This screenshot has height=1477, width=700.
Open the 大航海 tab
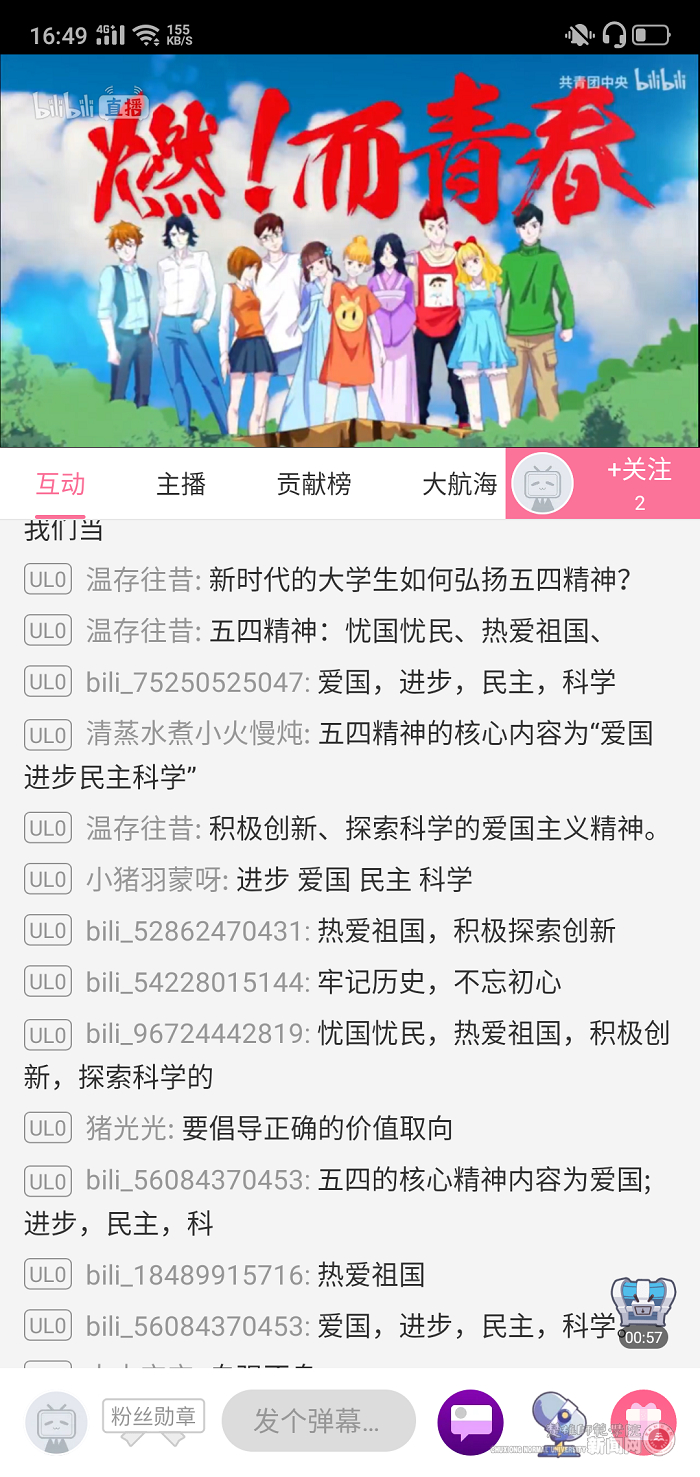coord(459,484)
